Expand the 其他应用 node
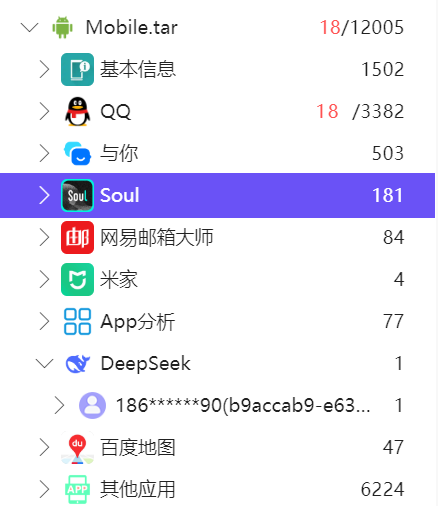Image resolution: width=438 pixels, height=506 pixels. 44,489
